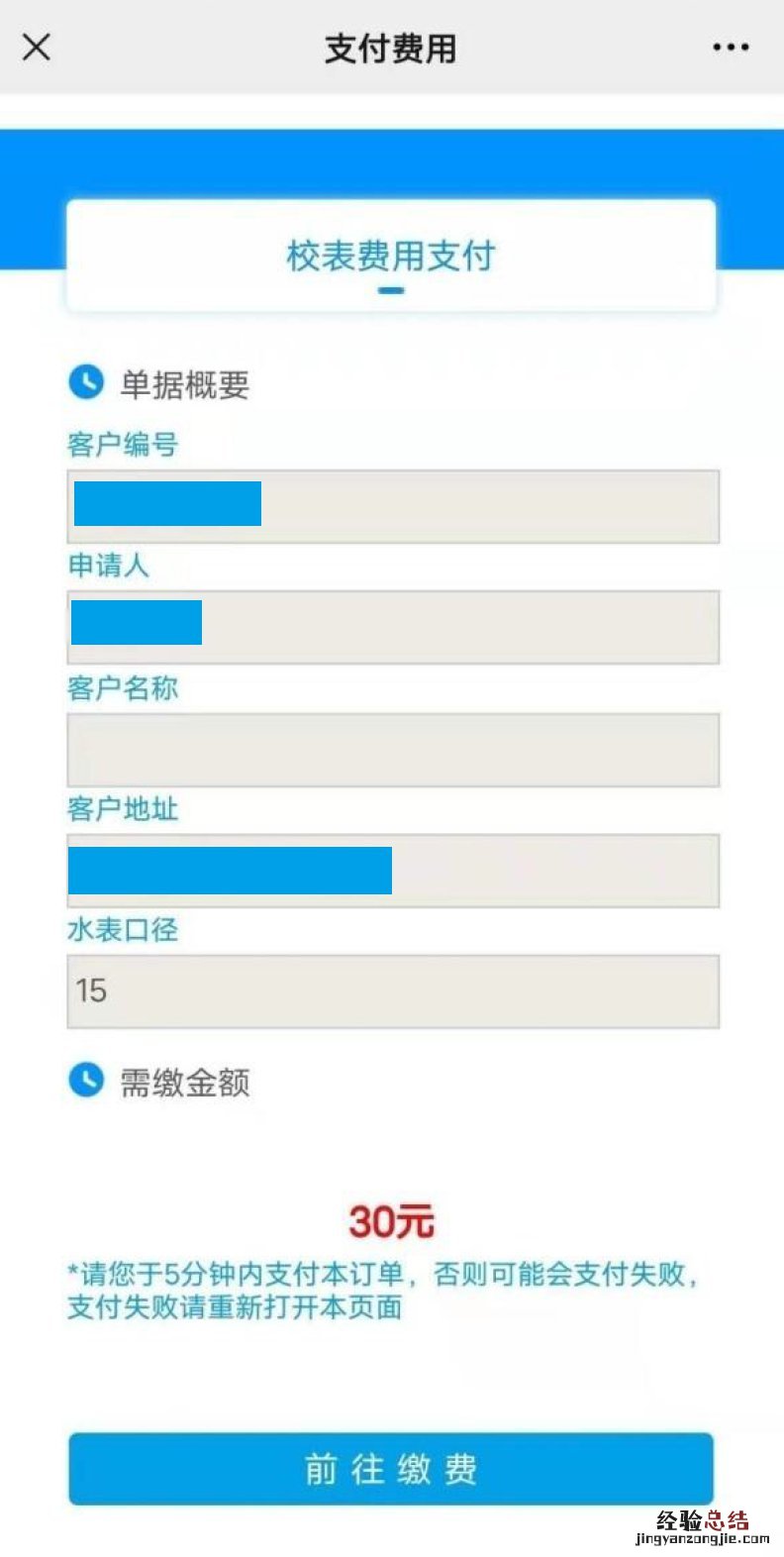Tap the 水表口径 field showing 15
This screenshot has height=1557, width=784.
pyautogui.click(x=393, y=991)
